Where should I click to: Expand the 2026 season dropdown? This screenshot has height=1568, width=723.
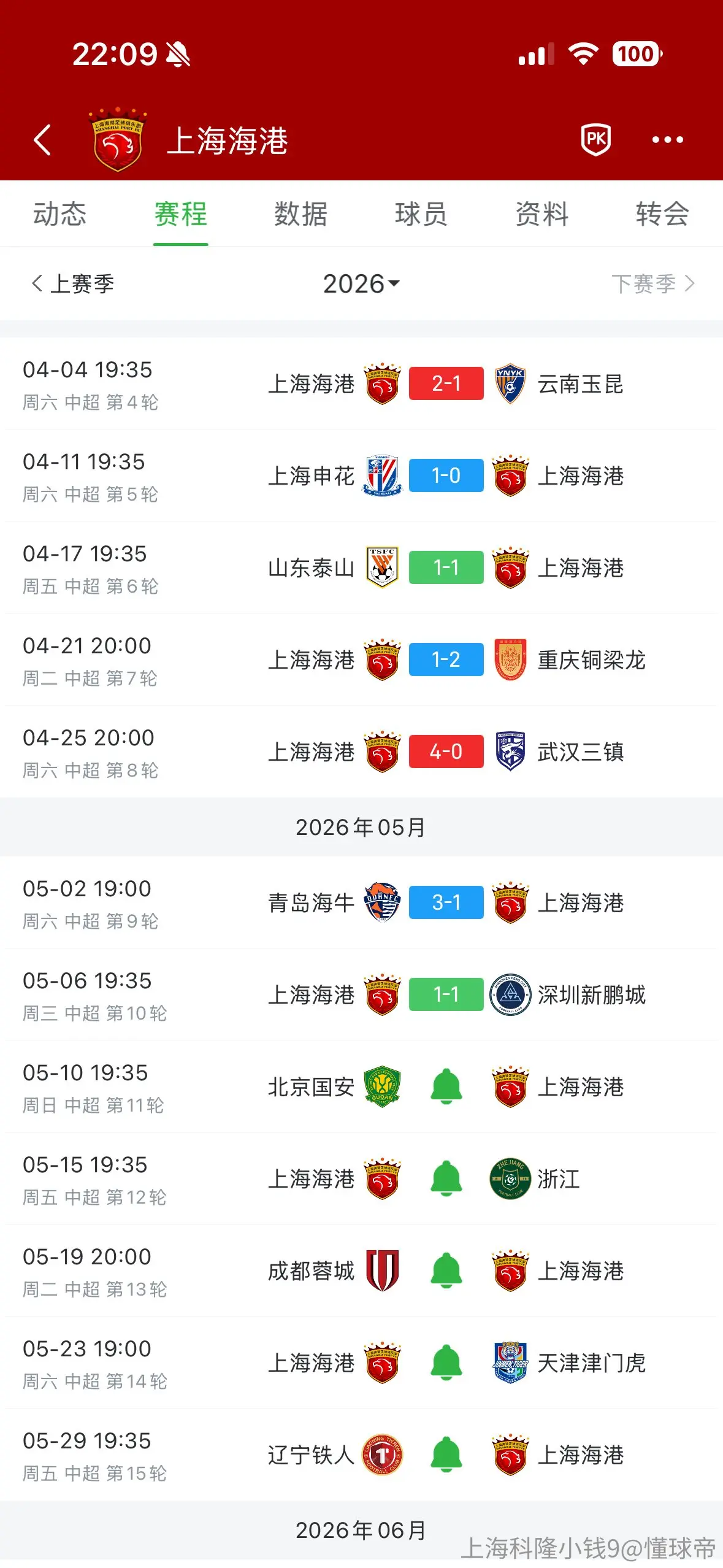[361, 283]
